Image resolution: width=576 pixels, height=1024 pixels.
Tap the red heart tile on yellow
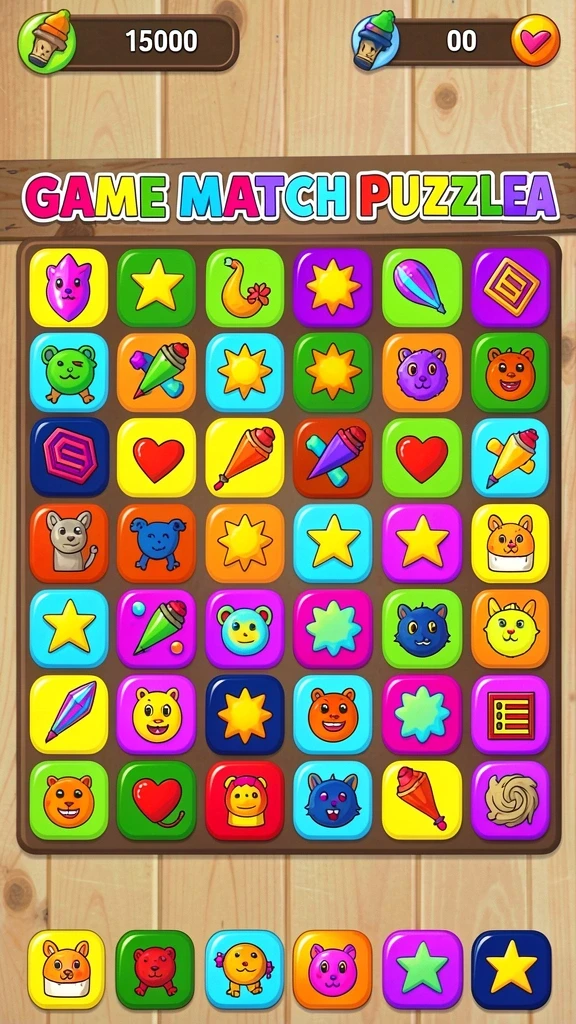[x=157, y=457]
